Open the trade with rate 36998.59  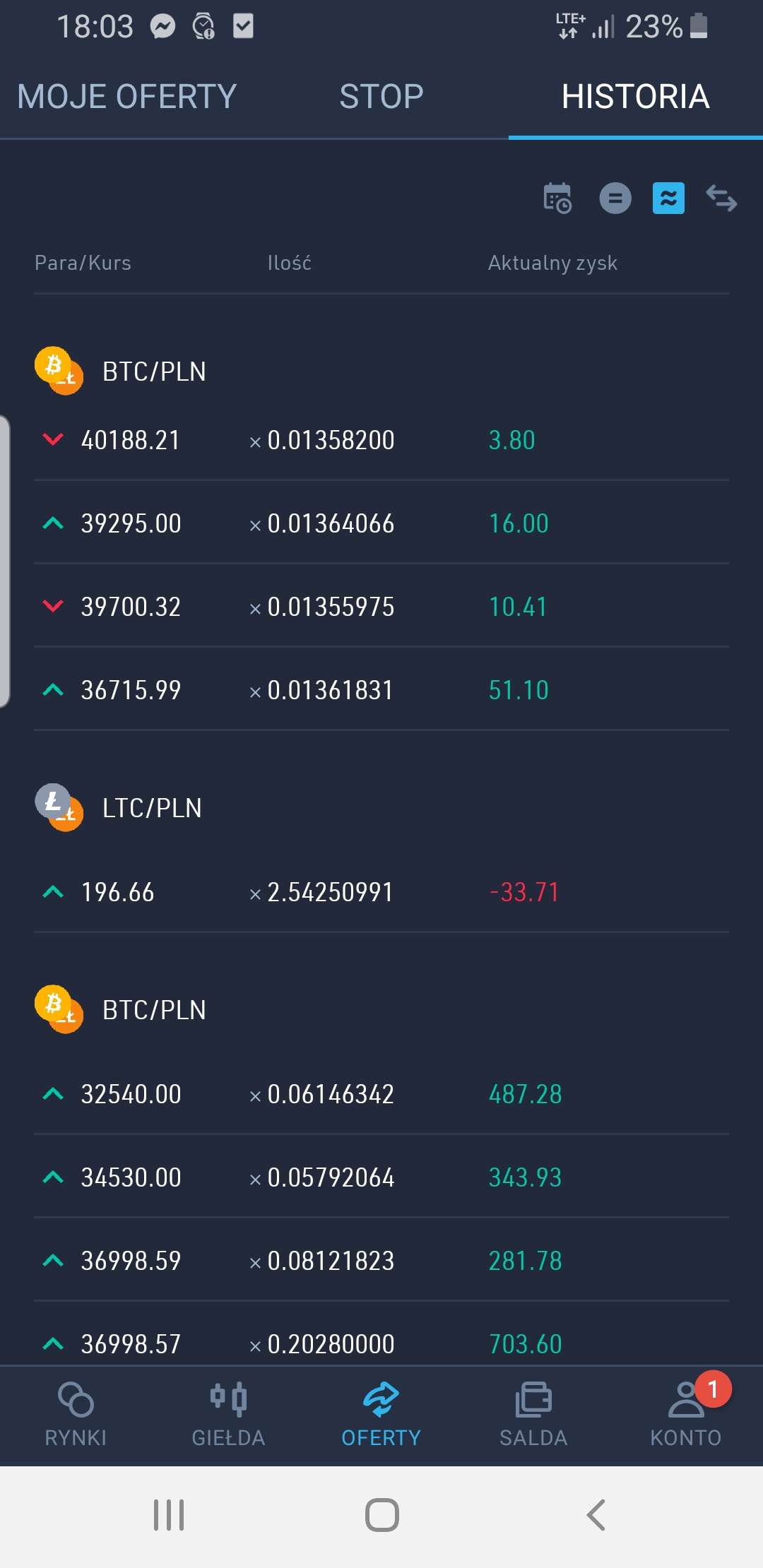[381, 1261]
